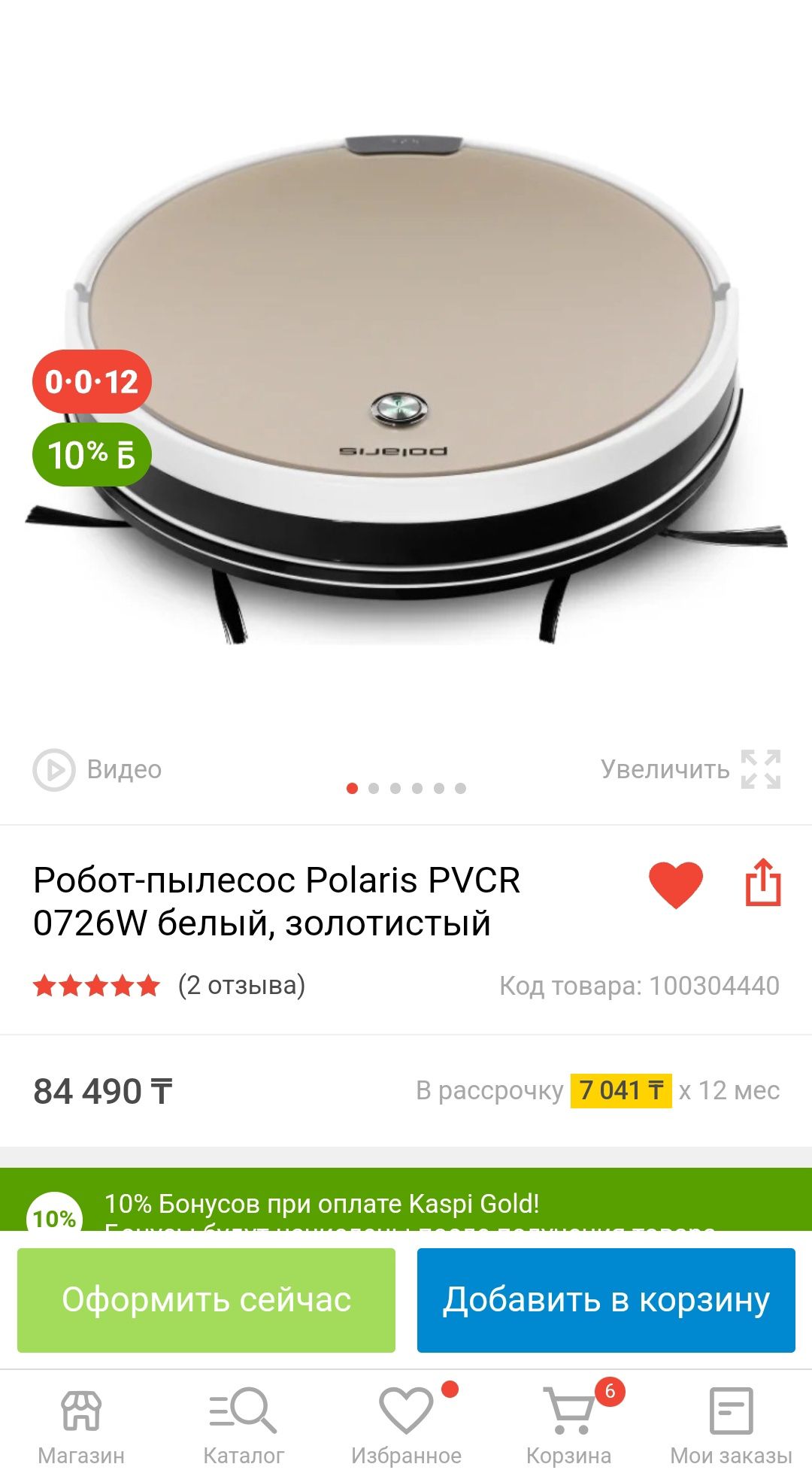Image resolution: width=812 pixels, height=1470 pixels.
Task: View the Мои заказы tab
Action: coord(731,1425)
